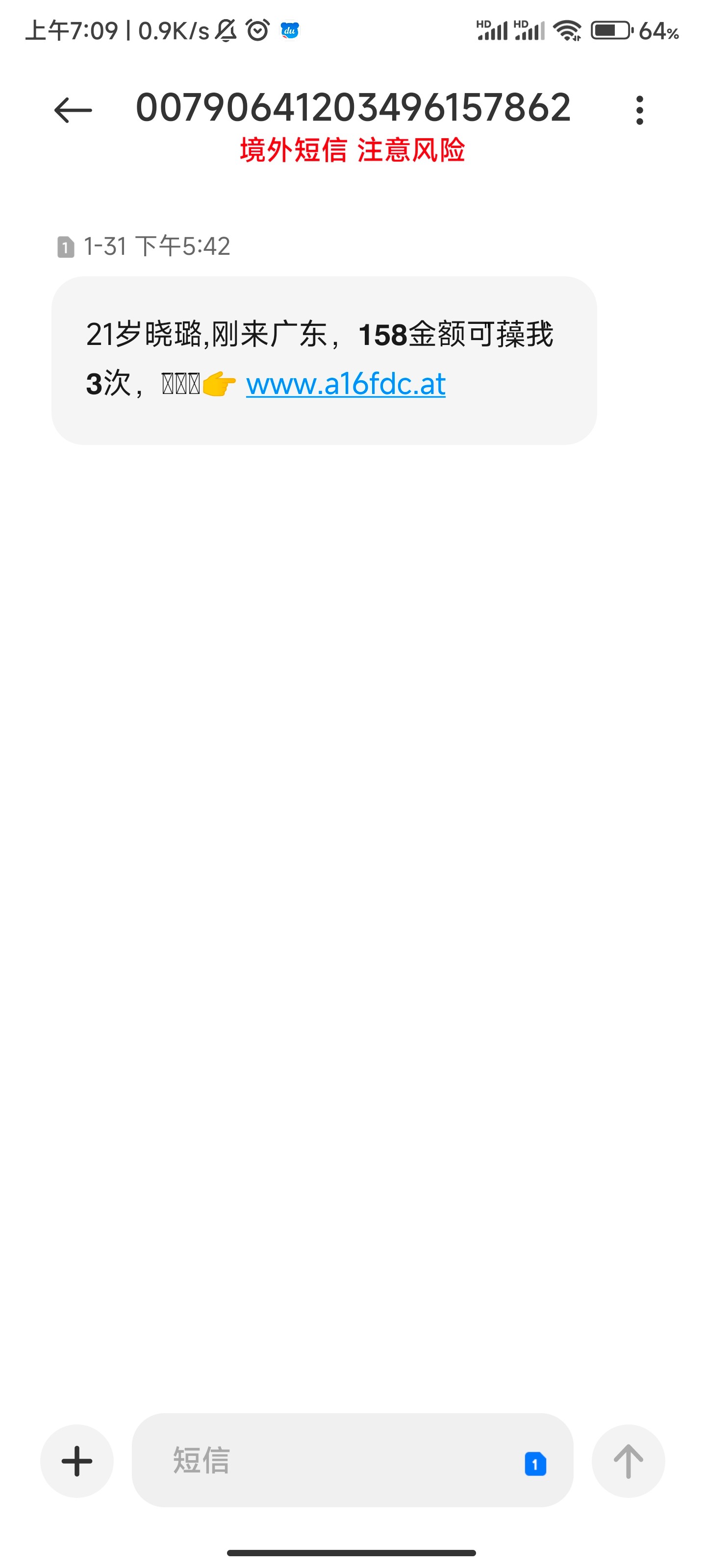Viewport: 706px width, 1568px height.
Task: Open the three-dot overflow menu
Action: 639,111
